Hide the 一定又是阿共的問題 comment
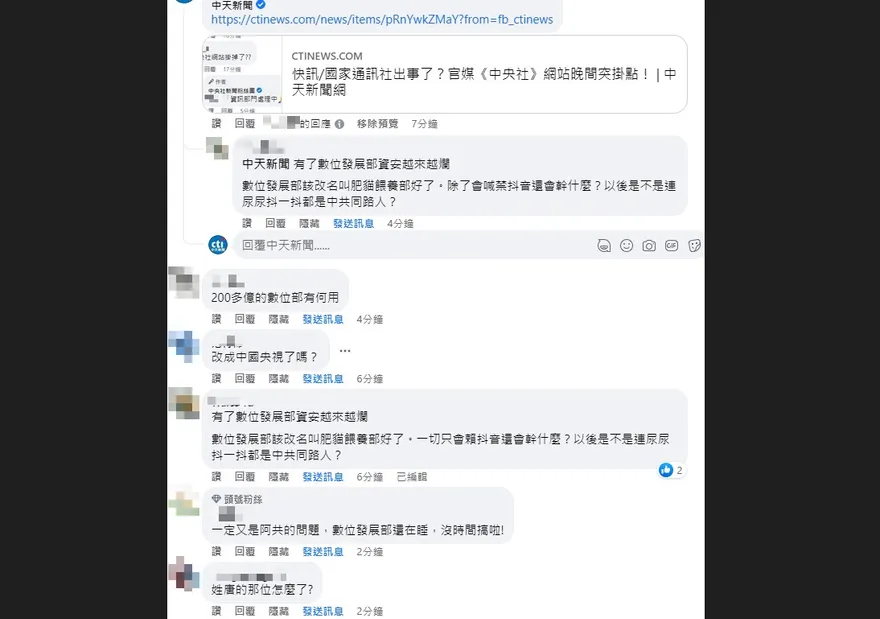The width and height of the screenshot is (880, 619). (278, 552)
